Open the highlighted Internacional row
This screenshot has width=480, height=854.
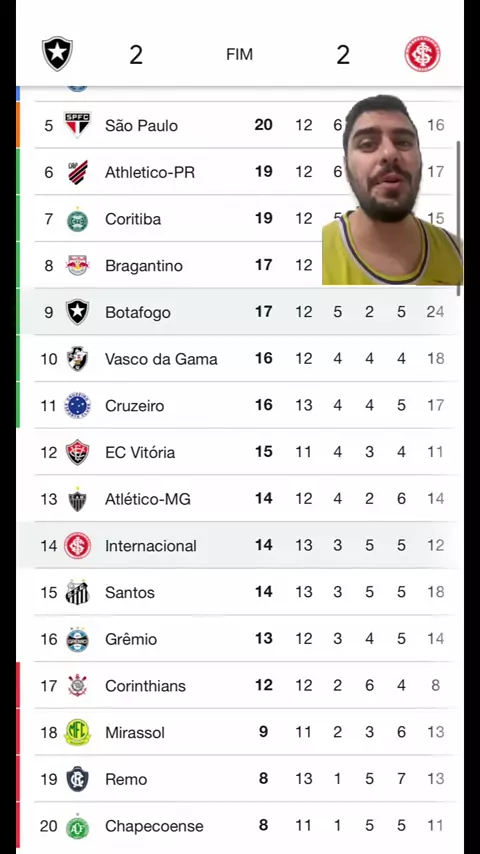pos(240,545)
